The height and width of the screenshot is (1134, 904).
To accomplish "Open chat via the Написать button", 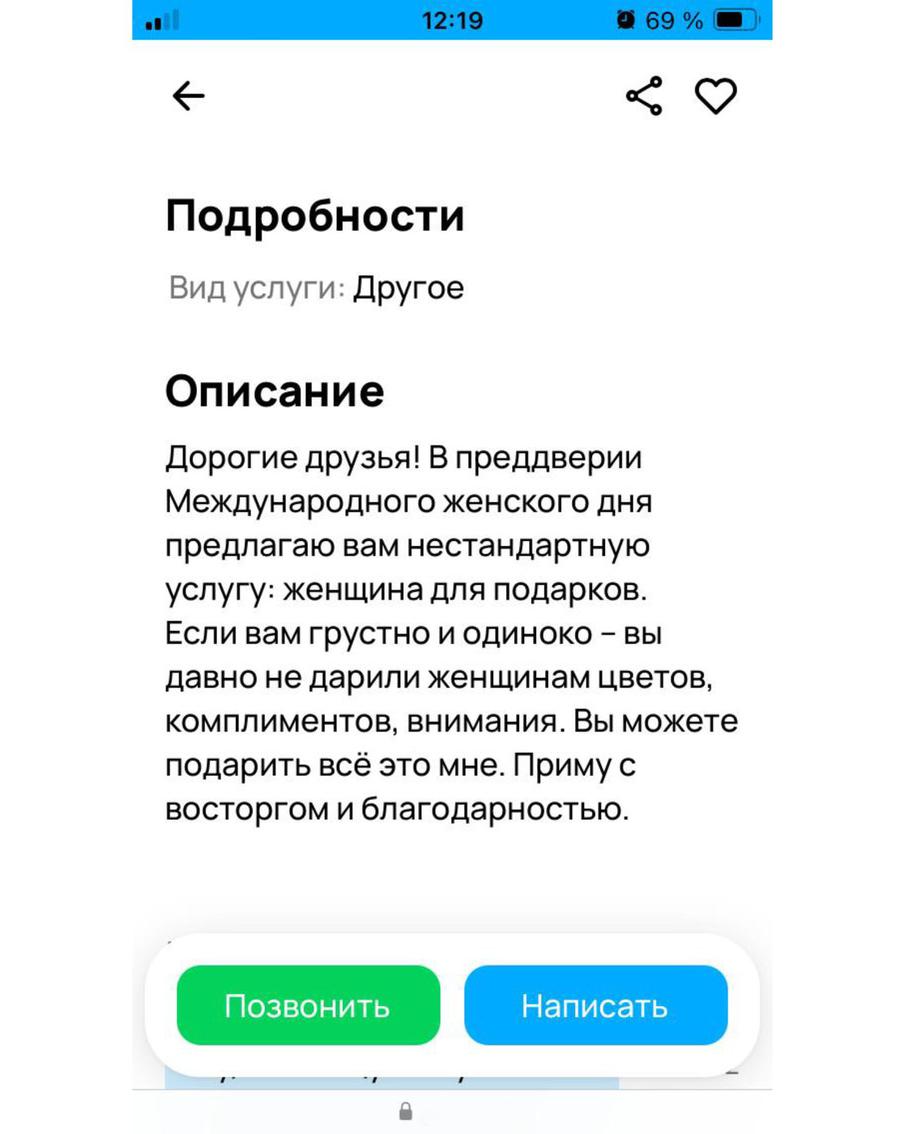I will [x=595, y=1005].
